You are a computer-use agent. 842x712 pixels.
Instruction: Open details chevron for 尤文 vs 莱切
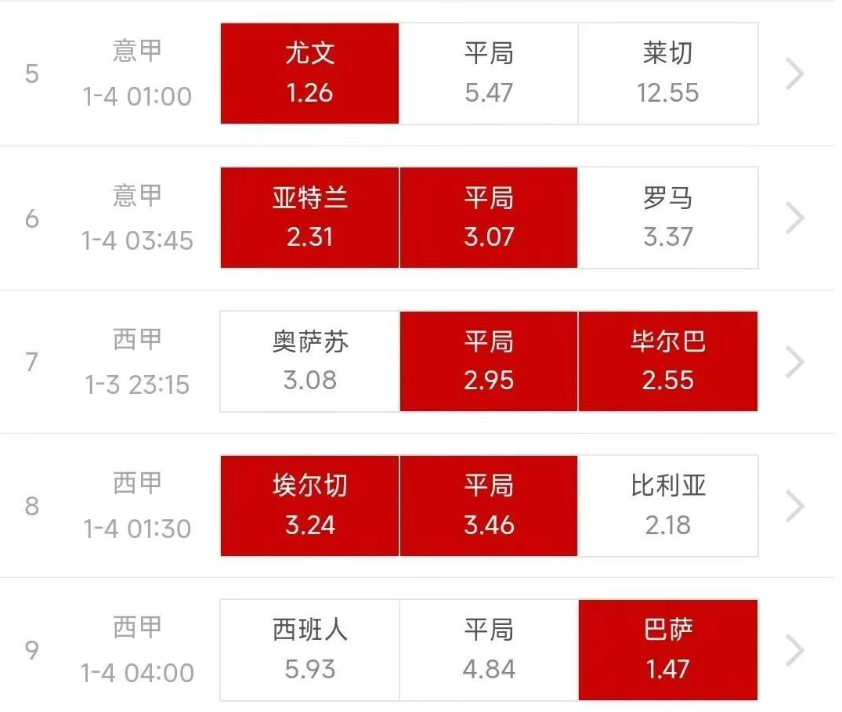(x=795, y=74)
